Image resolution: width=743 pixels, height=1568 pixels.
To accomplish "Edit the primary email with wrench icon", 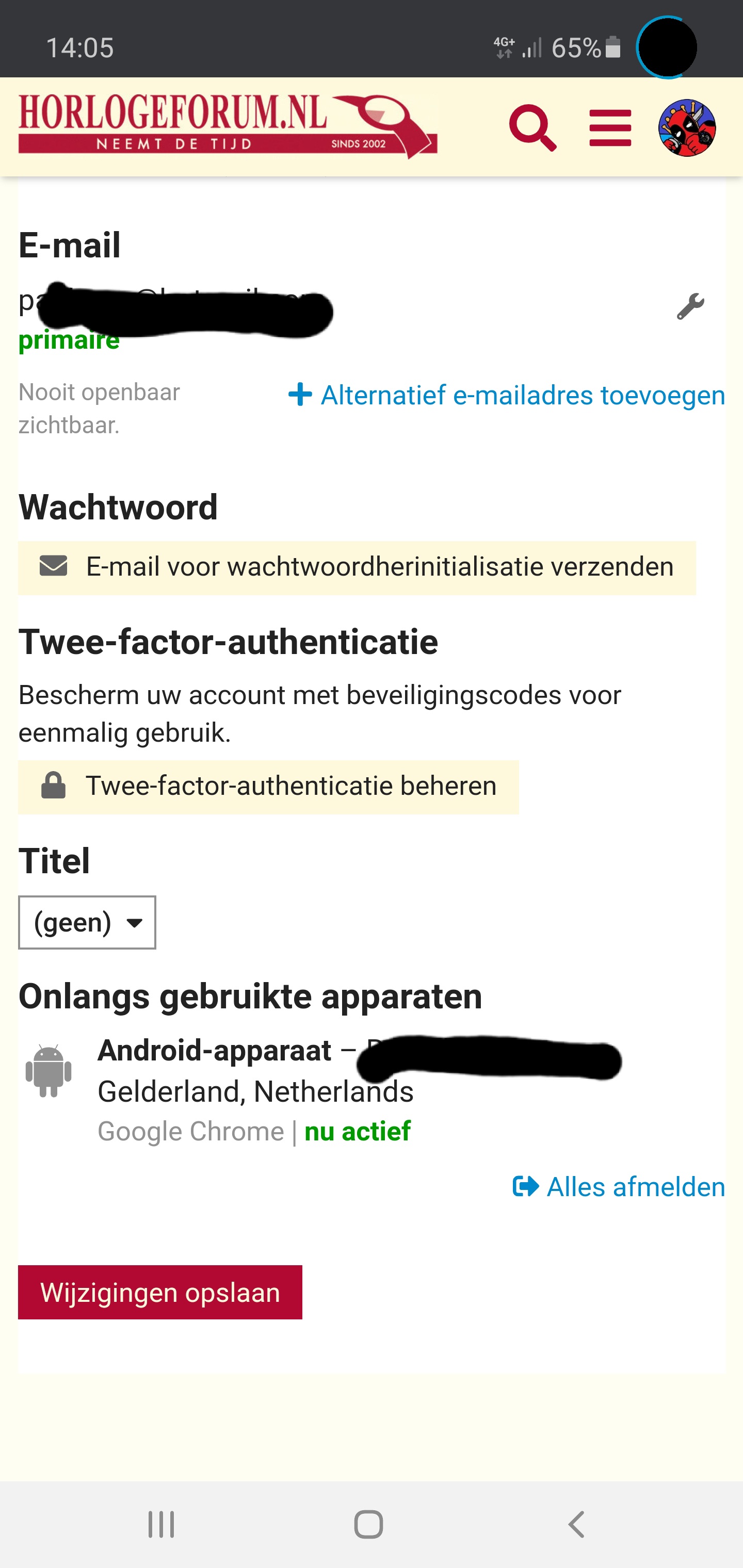I will (x=690, y=306).
